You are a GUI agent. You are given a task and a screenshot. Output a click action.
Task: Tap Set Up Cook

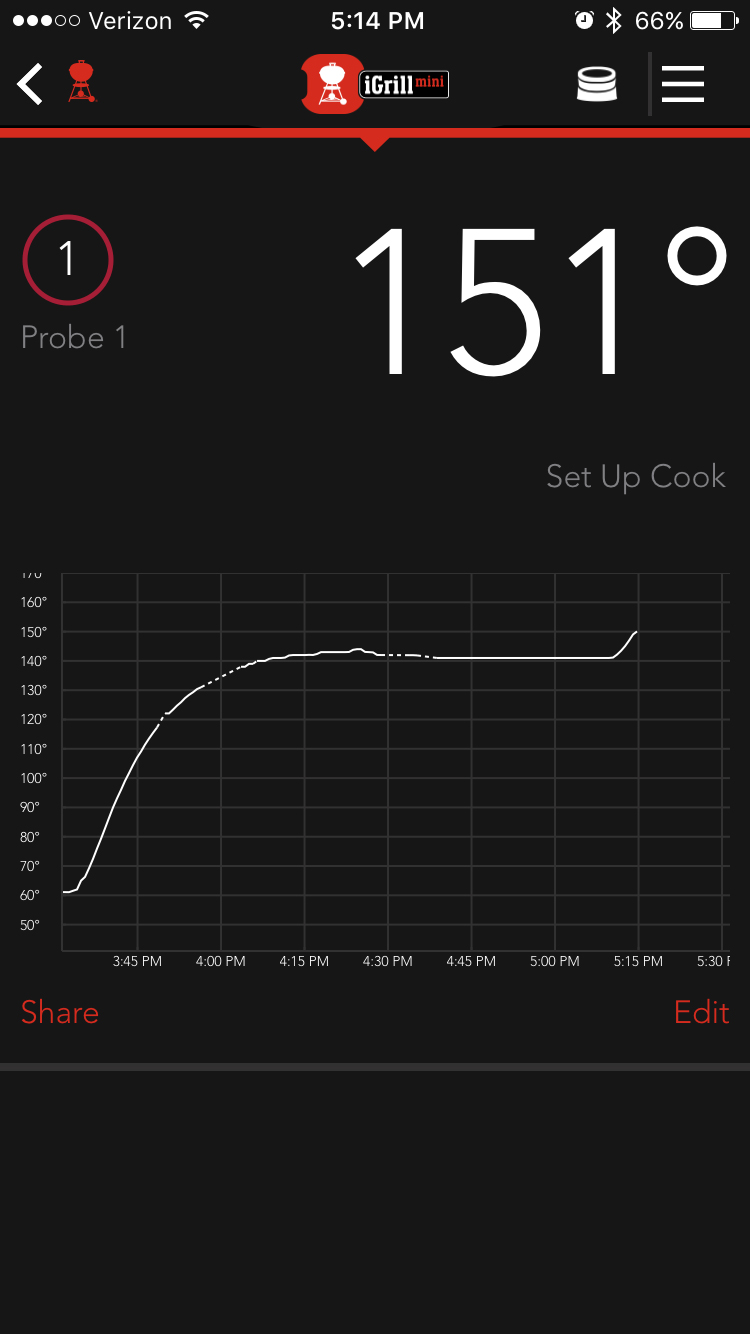pyautogui.click(x=635, y=477)
